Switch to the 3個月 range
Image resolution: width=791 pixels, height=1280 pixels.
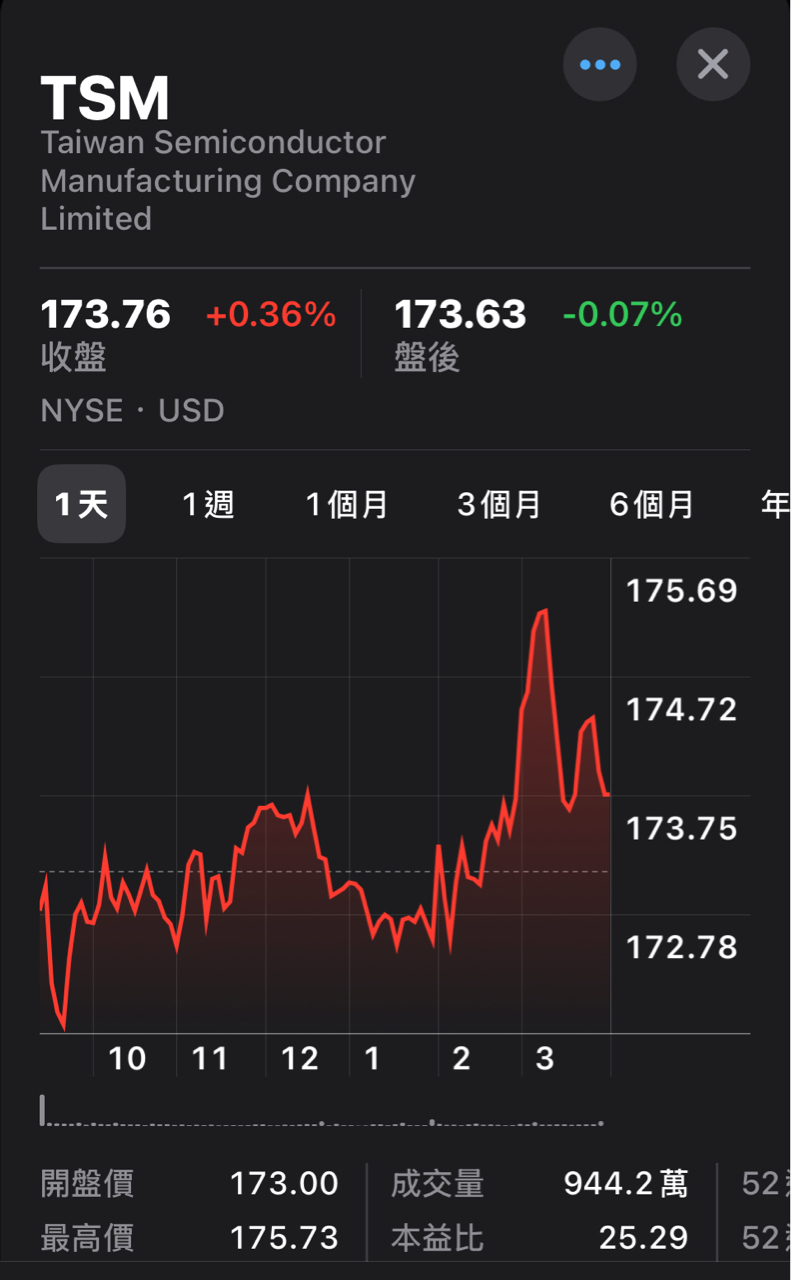coord(499,504)
